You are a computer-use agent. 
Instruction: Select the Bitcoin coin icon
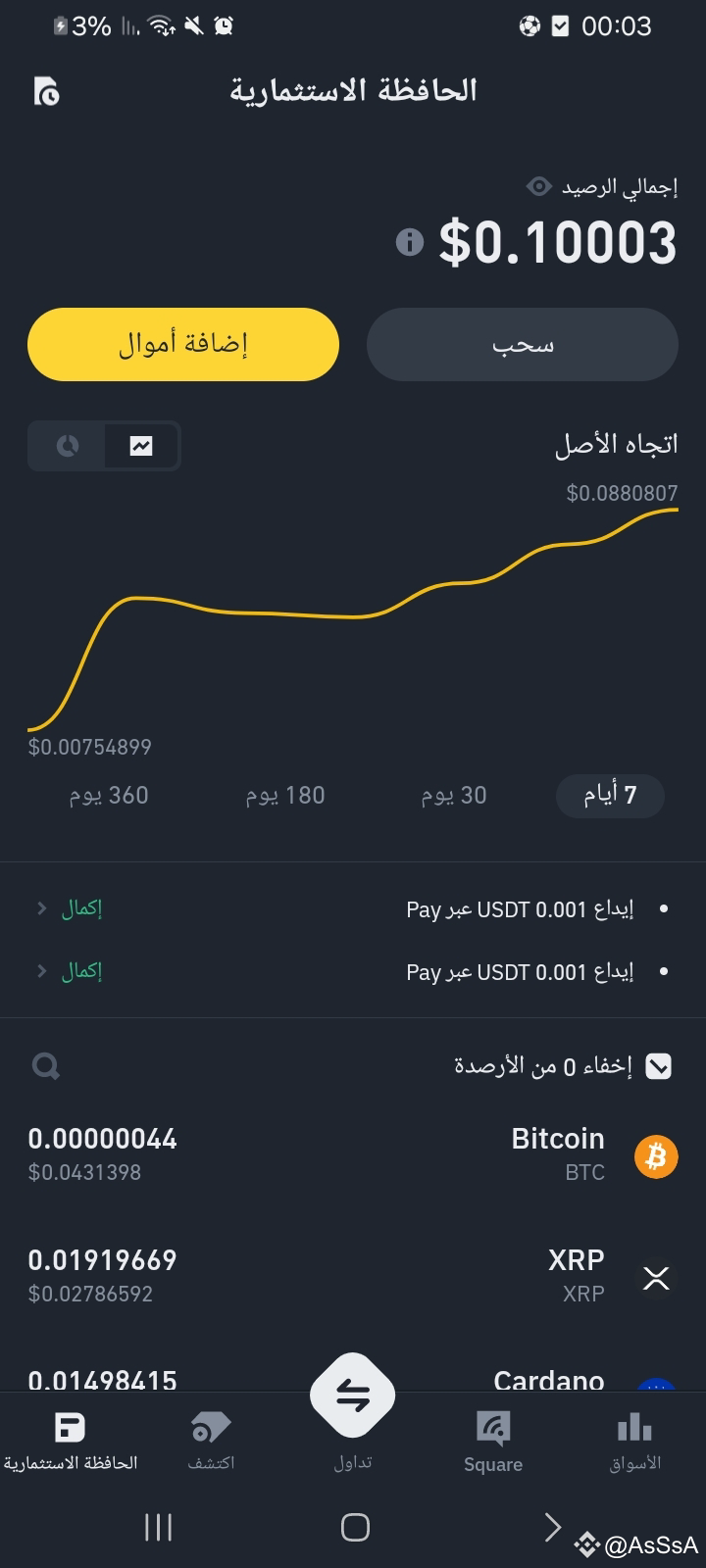tap(655, 1156)
